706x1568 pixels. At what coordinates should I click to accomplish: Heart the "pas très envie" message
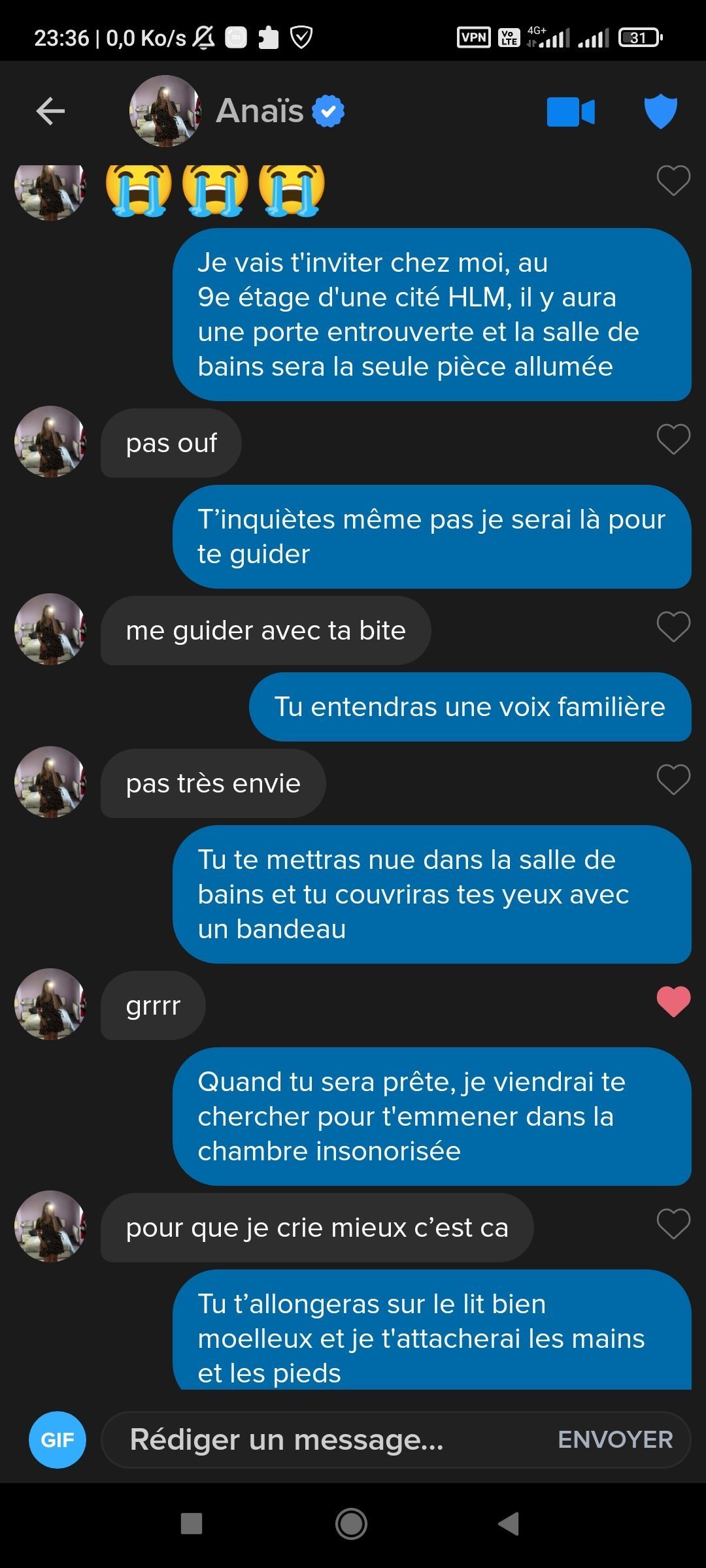673,779
